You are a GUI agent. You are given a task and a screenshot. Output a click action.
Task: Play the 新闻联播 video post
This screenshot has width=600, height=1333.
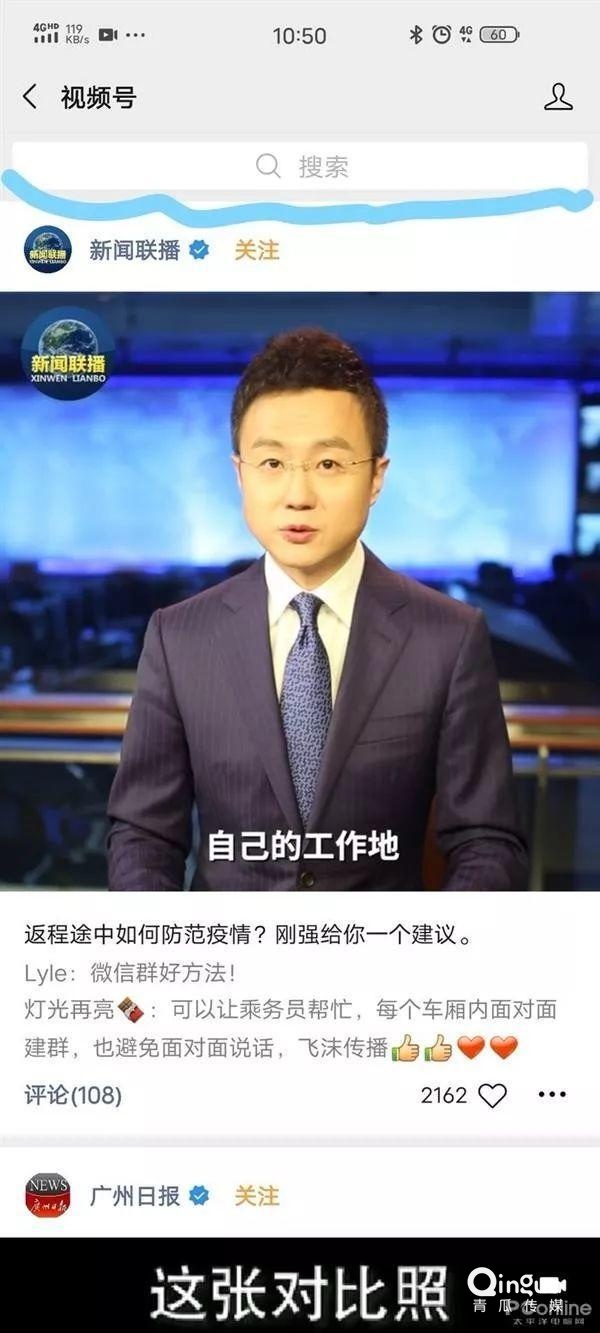click(300, 590)
